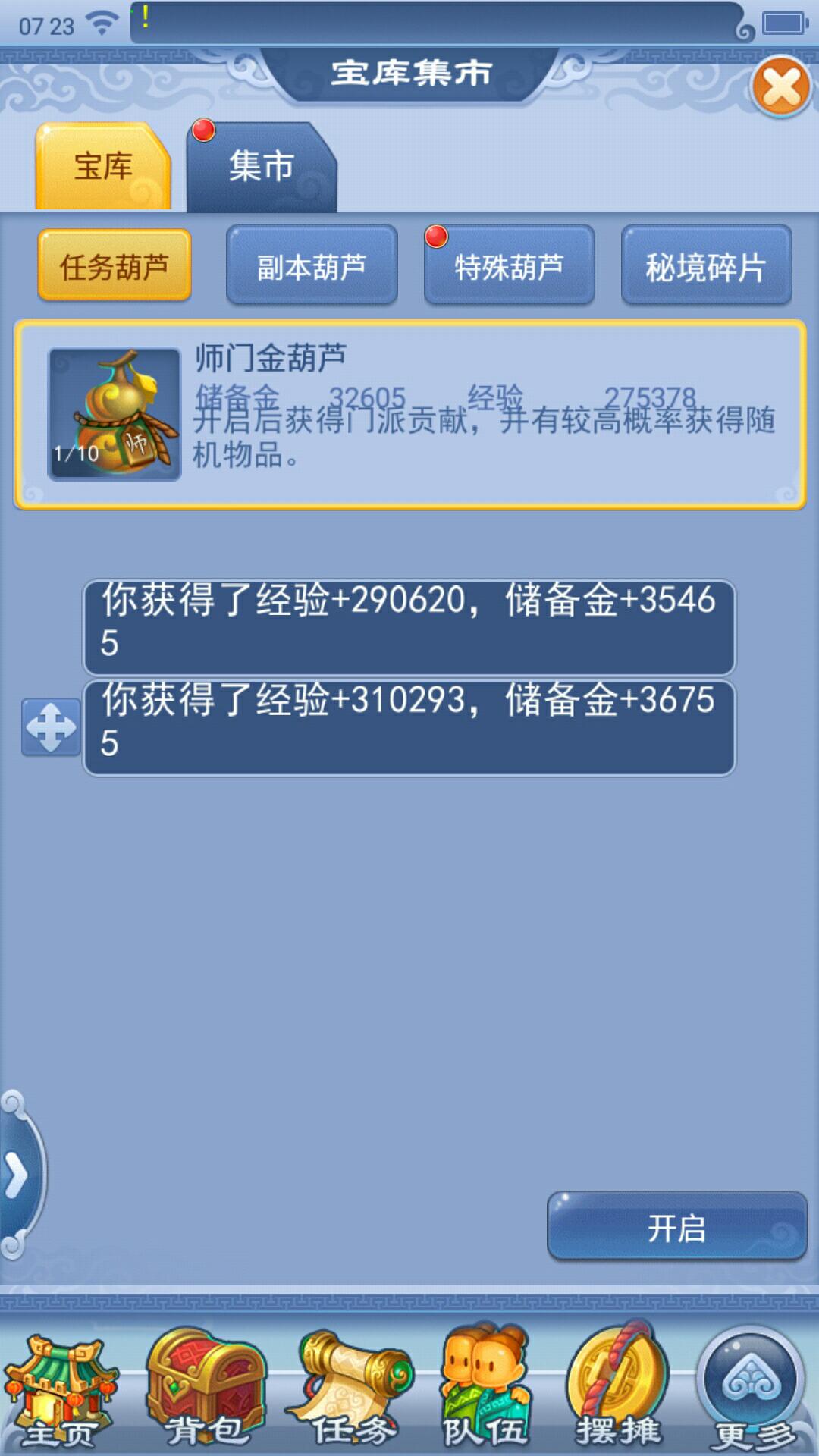
Task: Switch to the 宝库 tab
Action: coord(103,167)
